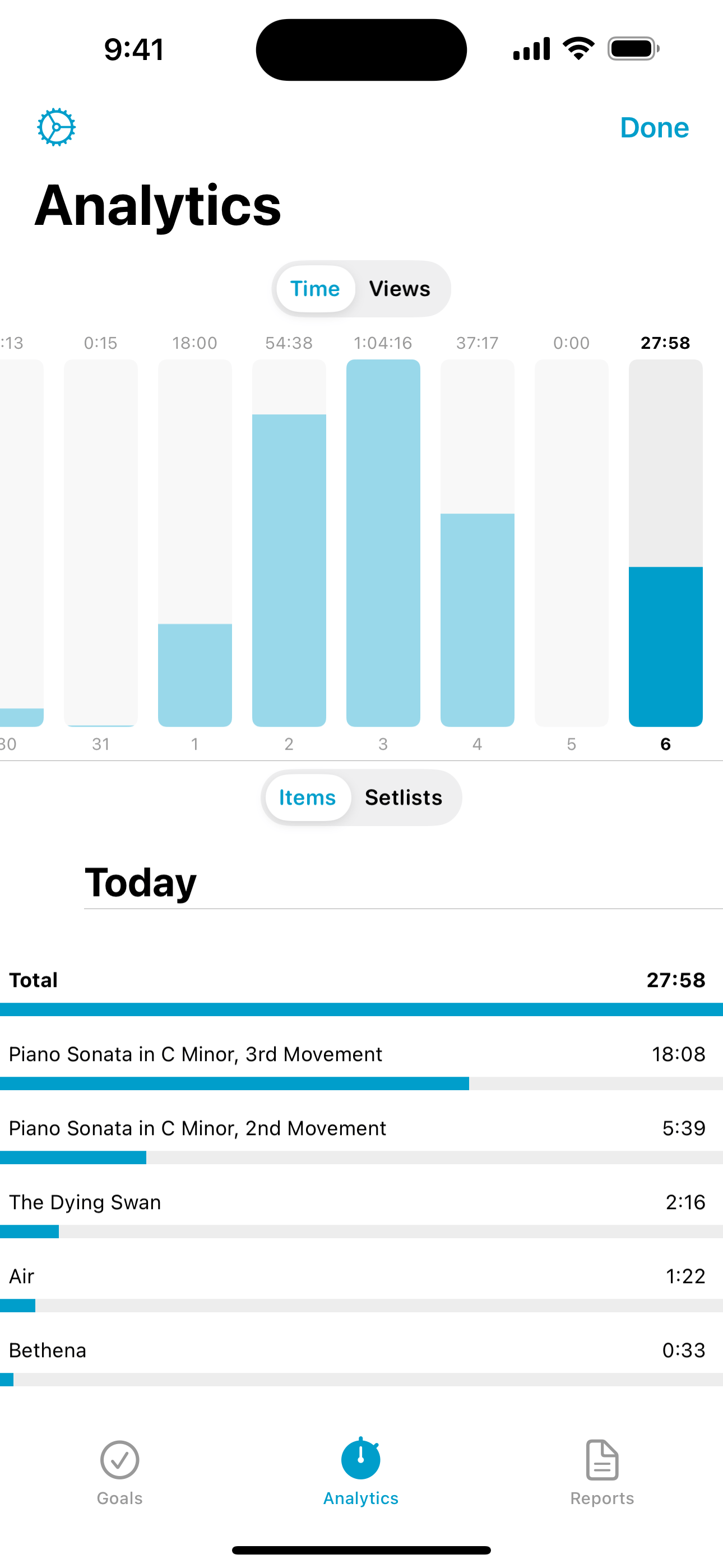This screenshot has width=723, height=1568.
Task: Open Piano Sonata in C Minor, 2nd Movement
Action: pyautogui.click(x=361, y=1137)
